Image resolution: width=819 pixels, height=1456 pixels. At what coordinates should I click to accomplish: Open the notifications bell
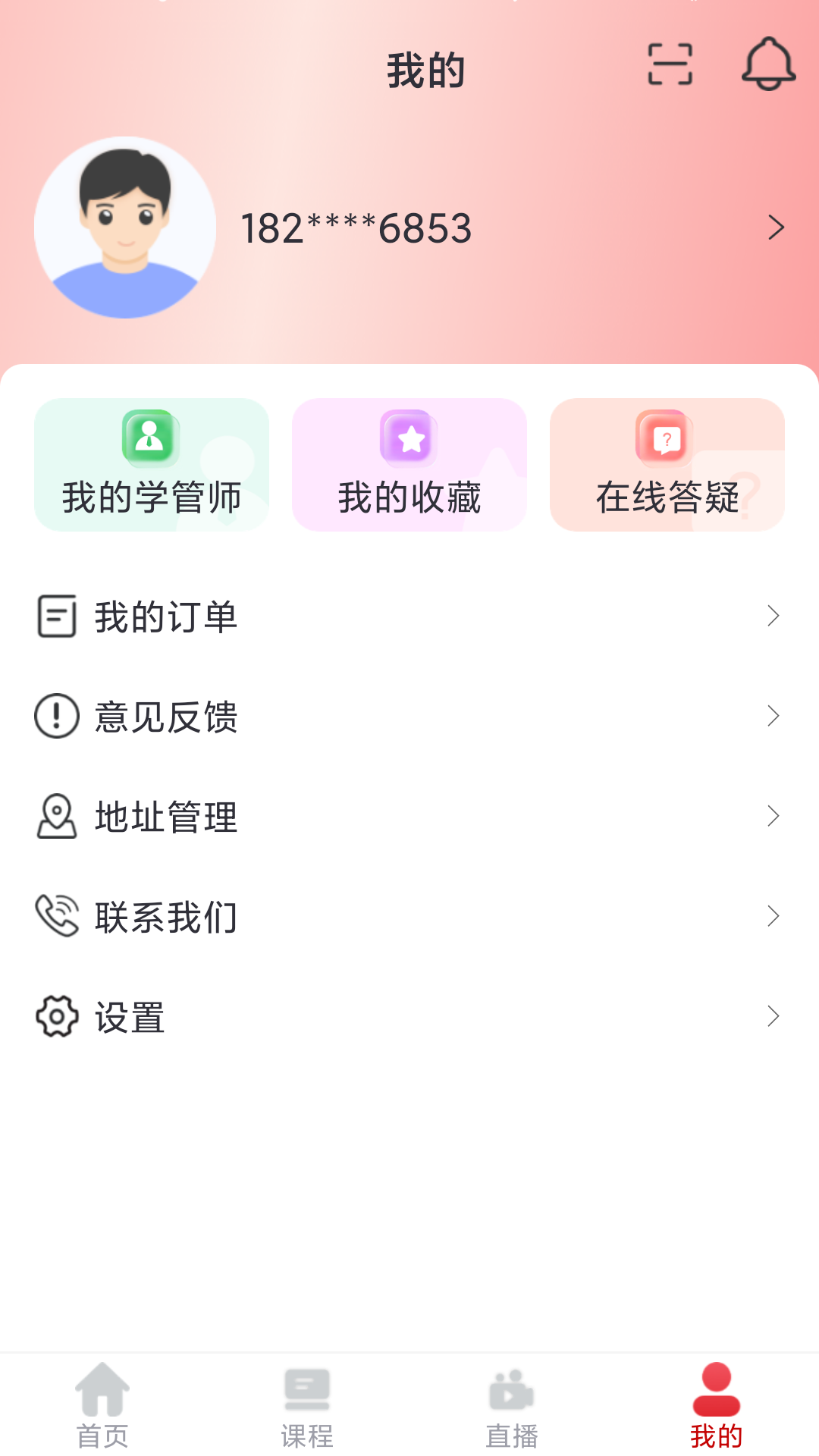pyautogui.click(x=768, y=64)
